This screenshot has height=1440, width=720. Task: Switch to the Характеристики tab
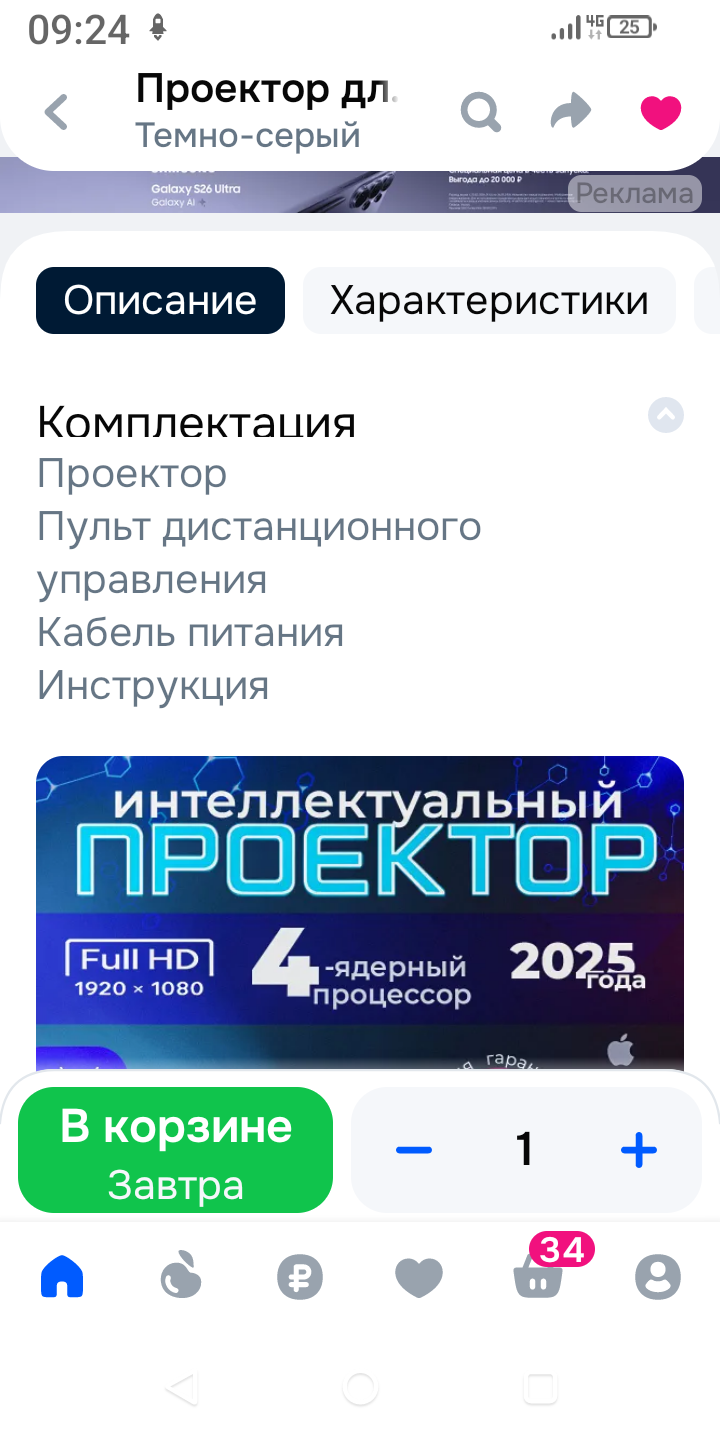point(489,300)
